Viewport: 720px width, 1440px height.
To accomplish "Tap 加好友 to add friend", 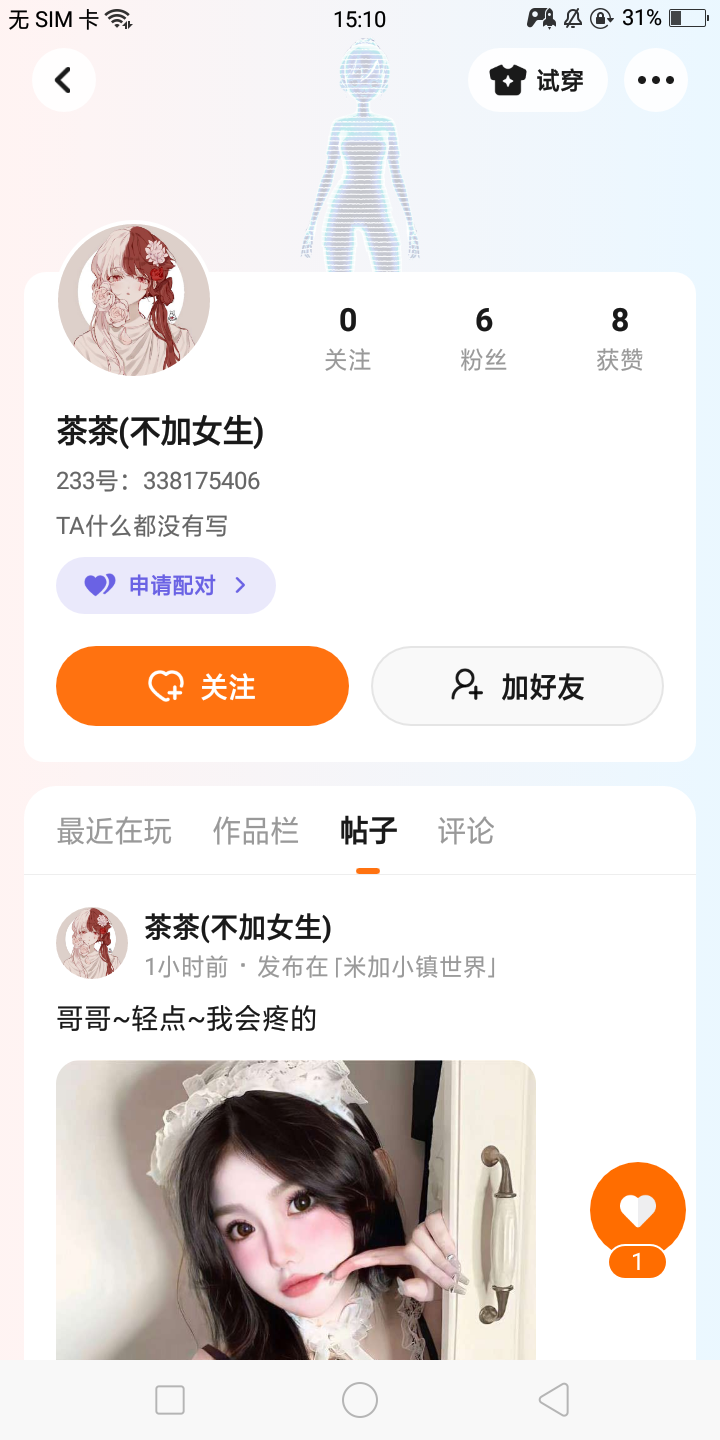I will pos(517,686).
